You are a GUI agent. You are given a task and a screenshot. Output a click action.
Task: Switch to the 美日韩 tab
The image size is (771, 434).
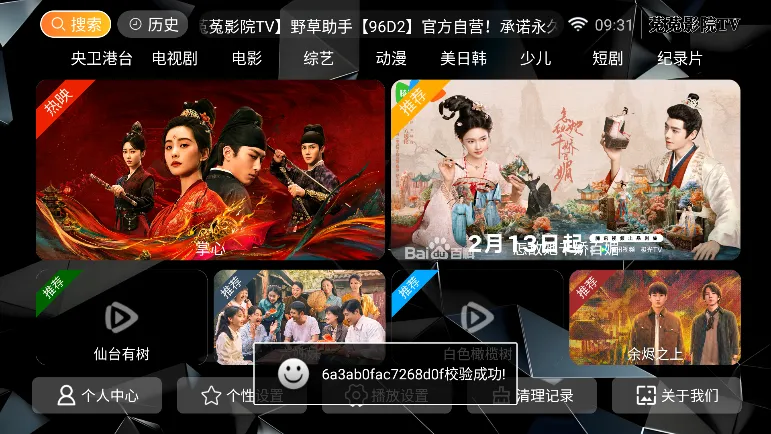click(x=463, y=58)
